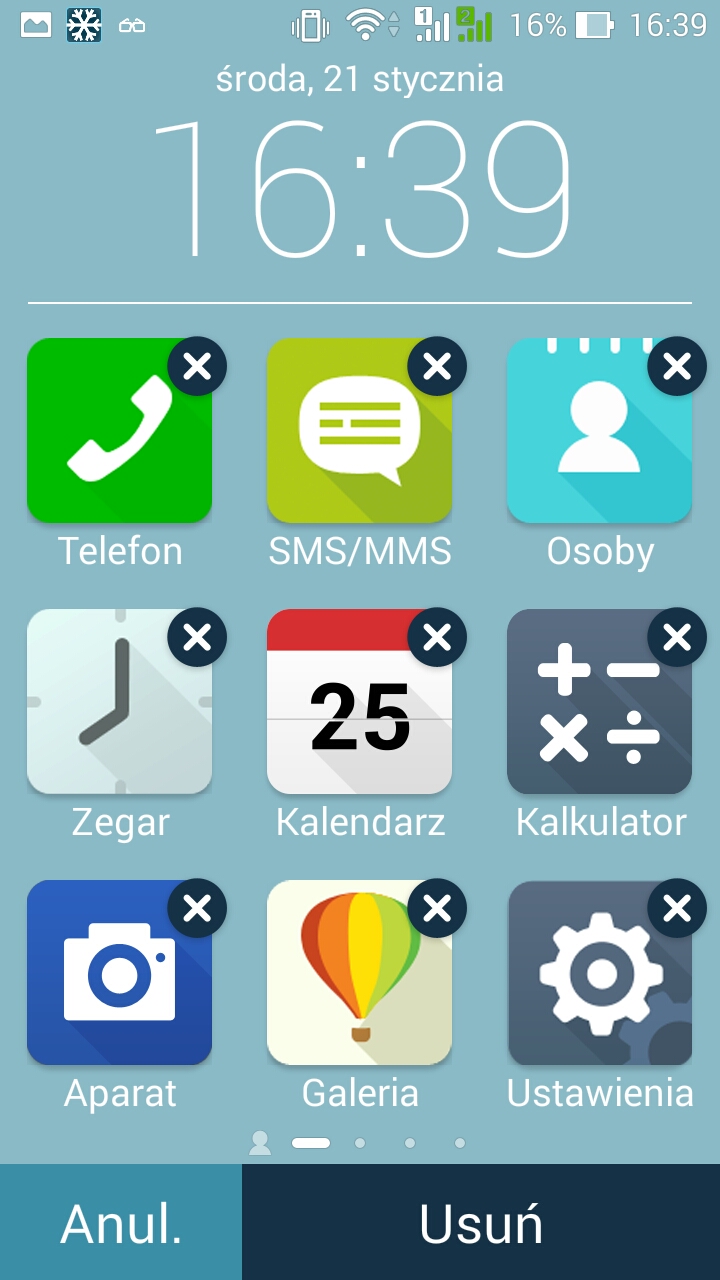The height and width of the screenshot is (1280, 720).
Task: Remove the Galeria shortcut
Action: tap(437, 908)
